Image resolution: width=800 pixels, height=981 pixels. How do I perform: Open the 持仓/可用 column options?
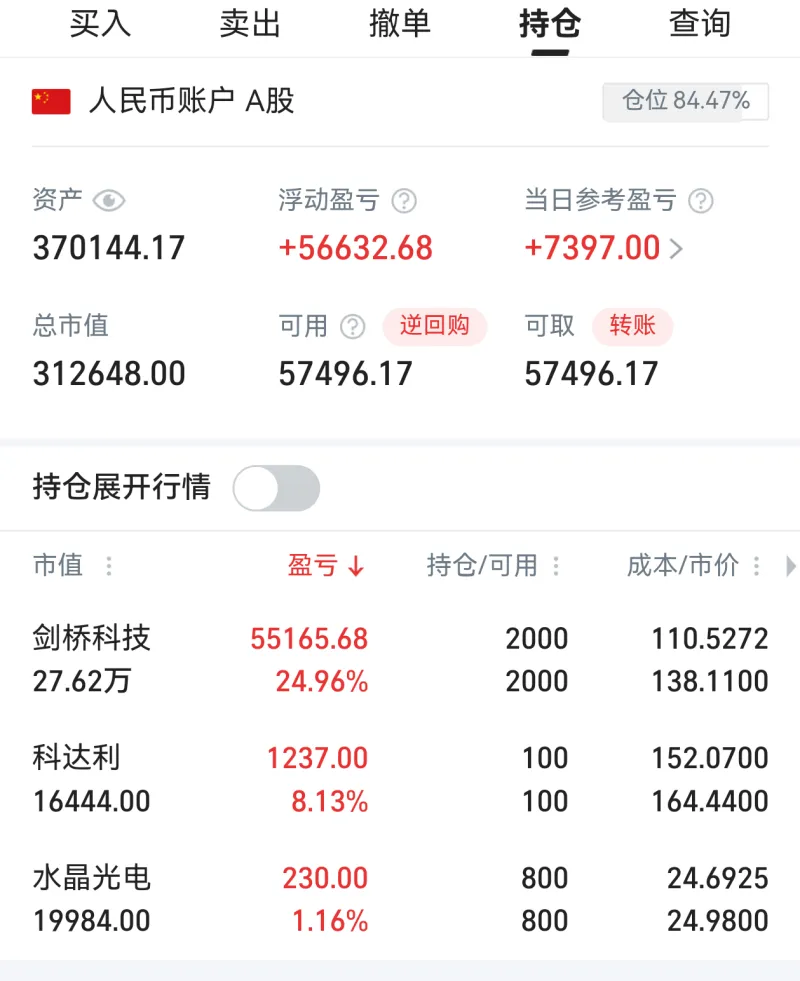(555, 566)
